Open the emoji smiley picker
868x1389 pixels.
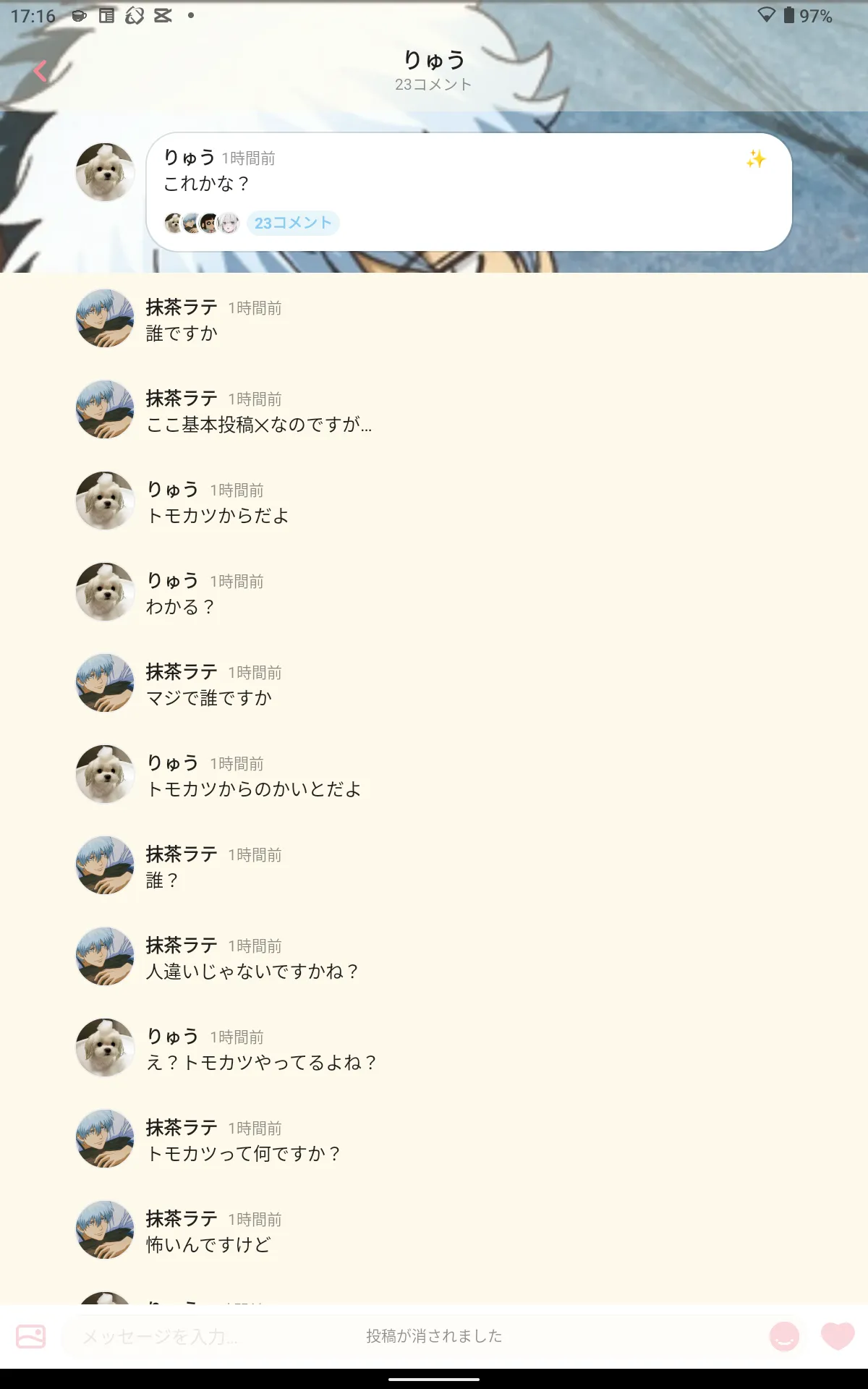[x=784, y=1336]
